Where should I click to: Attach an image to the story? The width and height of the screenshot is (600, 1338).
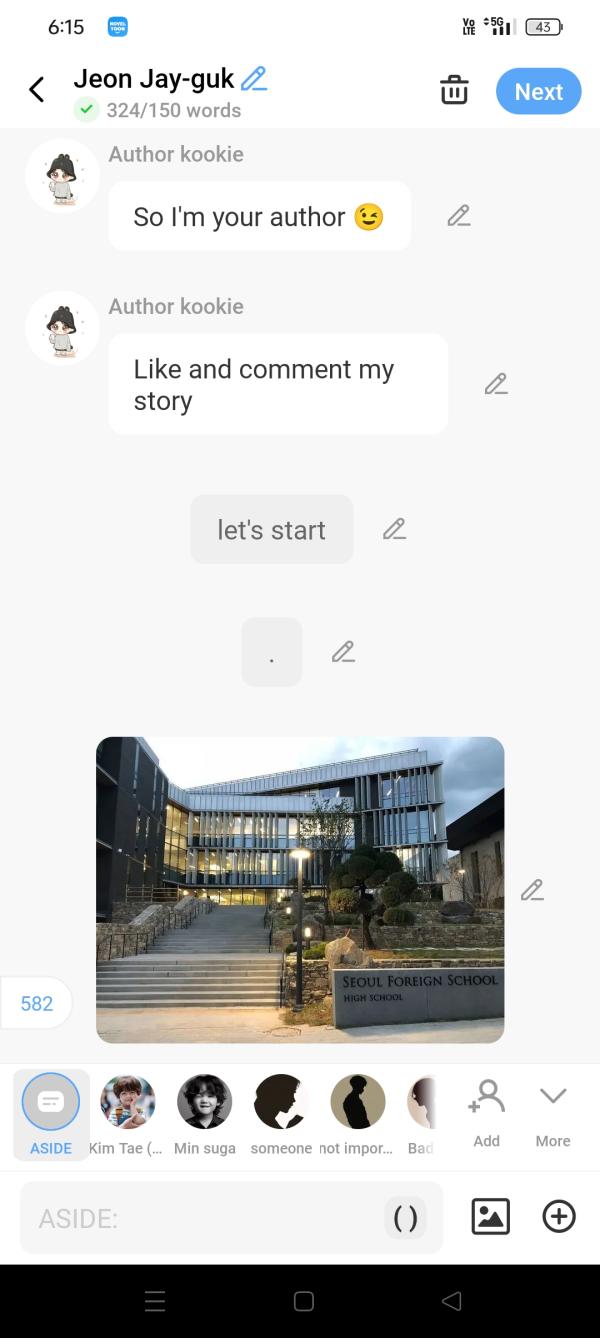pyautogui.click(x=490, y=1216)
